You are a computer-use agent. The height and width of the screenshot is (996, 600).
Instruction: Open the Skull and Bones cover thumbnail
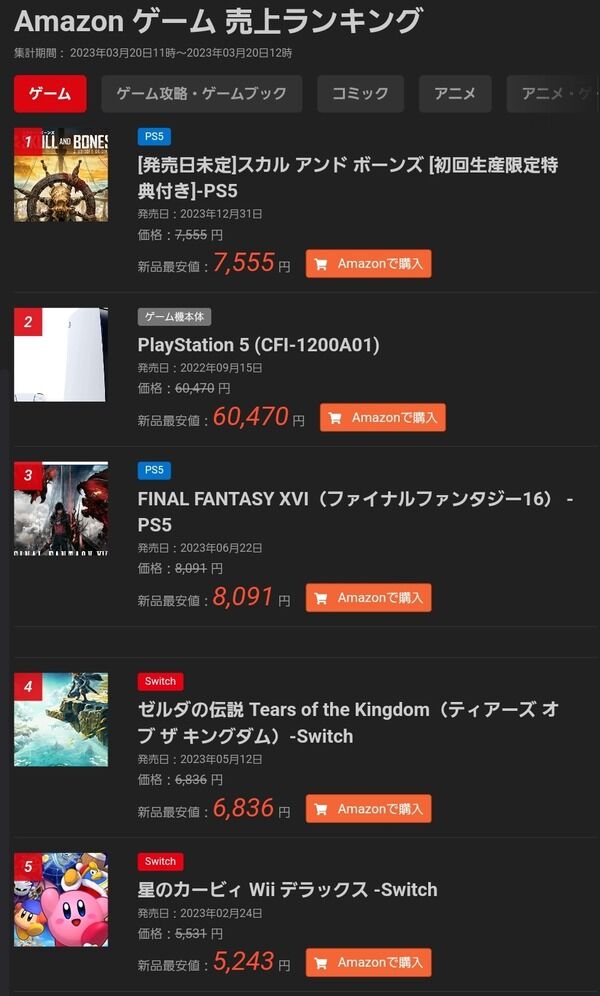[61, 175]
